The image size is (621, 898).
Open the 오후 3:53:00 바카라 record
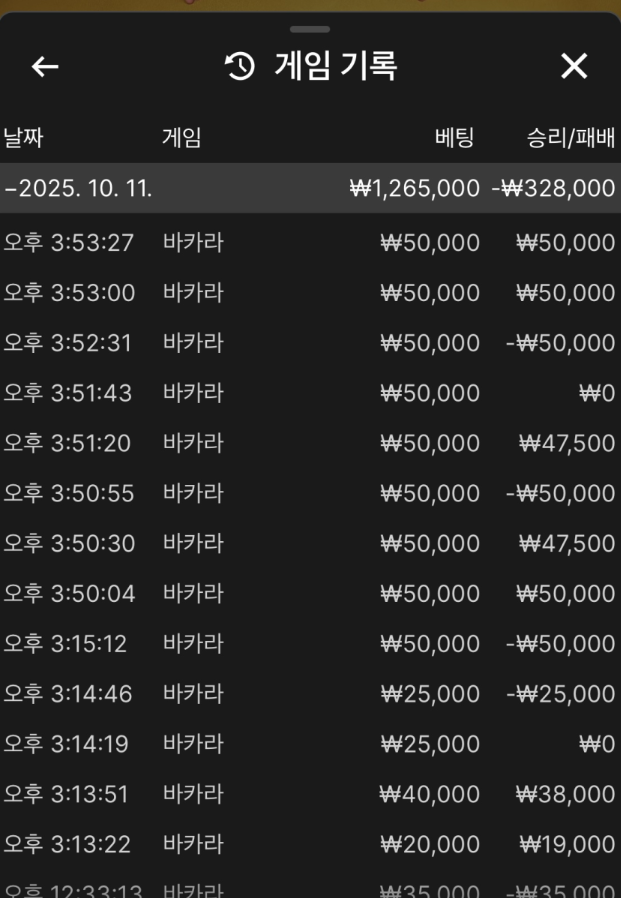(x=310, y=293)
